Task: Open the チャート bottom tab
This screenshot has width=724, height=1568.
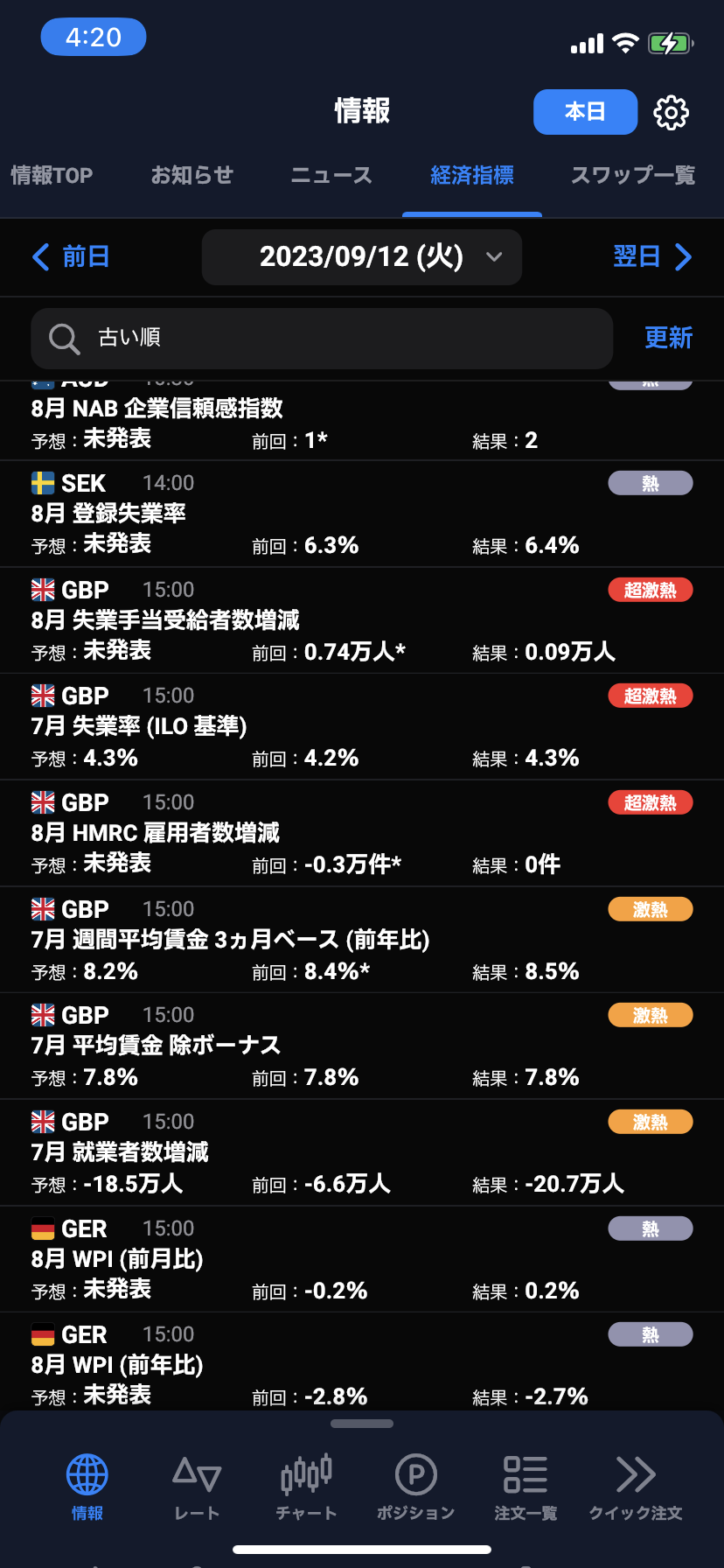Action: point(306,1487)
